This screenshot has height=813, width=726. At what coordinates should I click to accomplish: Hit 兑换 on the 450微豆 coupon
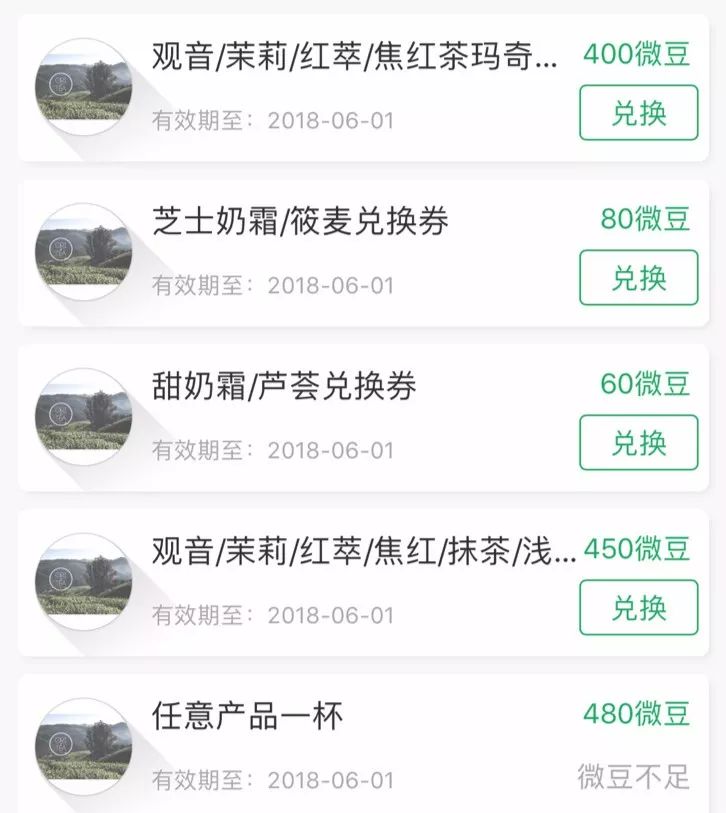[638, 607]
